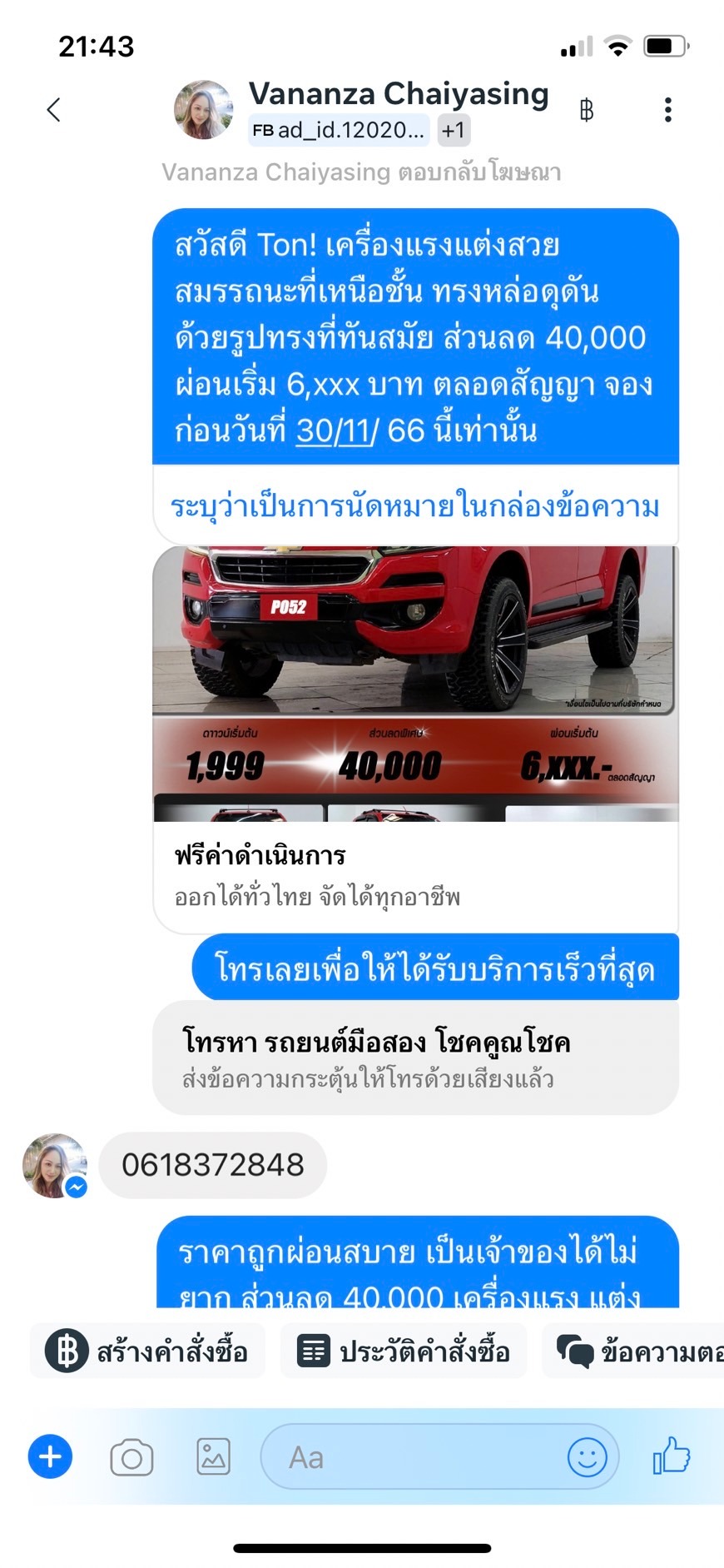Open the saved replies ข้อความตอบ chip
The width and height of the screenshot is (724, 1568).
pos(637,1351)
